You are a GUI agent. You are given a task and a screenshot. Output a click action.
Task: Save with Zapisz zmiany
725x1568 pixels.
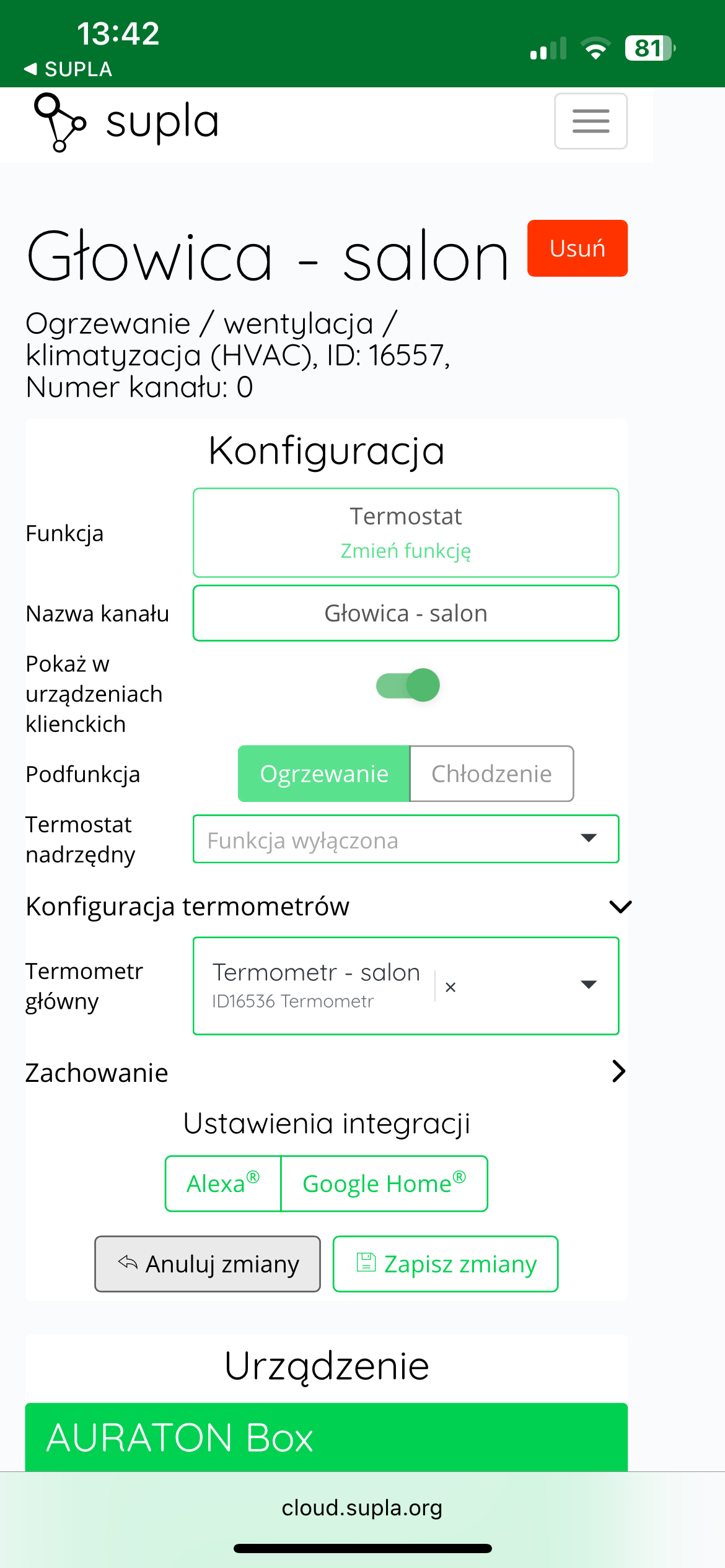[446, 1264]
